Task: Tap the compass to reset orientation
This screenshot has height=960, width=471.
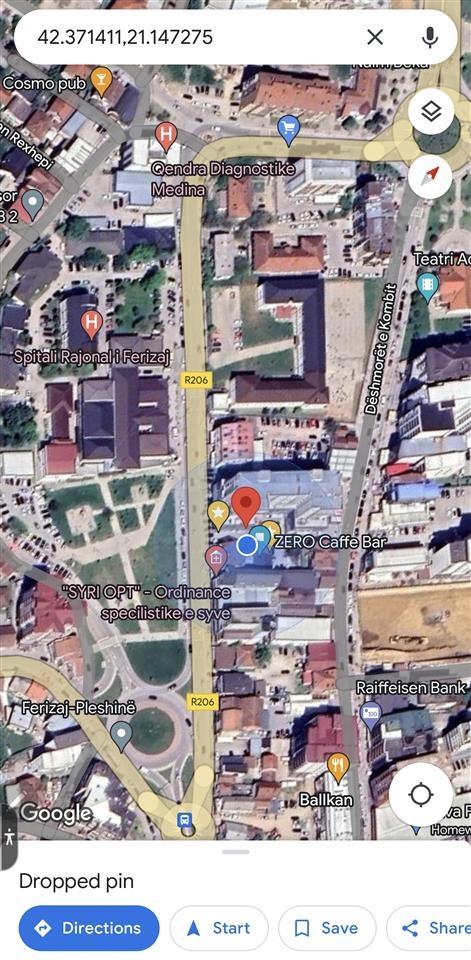Action: tap(430, 176)
